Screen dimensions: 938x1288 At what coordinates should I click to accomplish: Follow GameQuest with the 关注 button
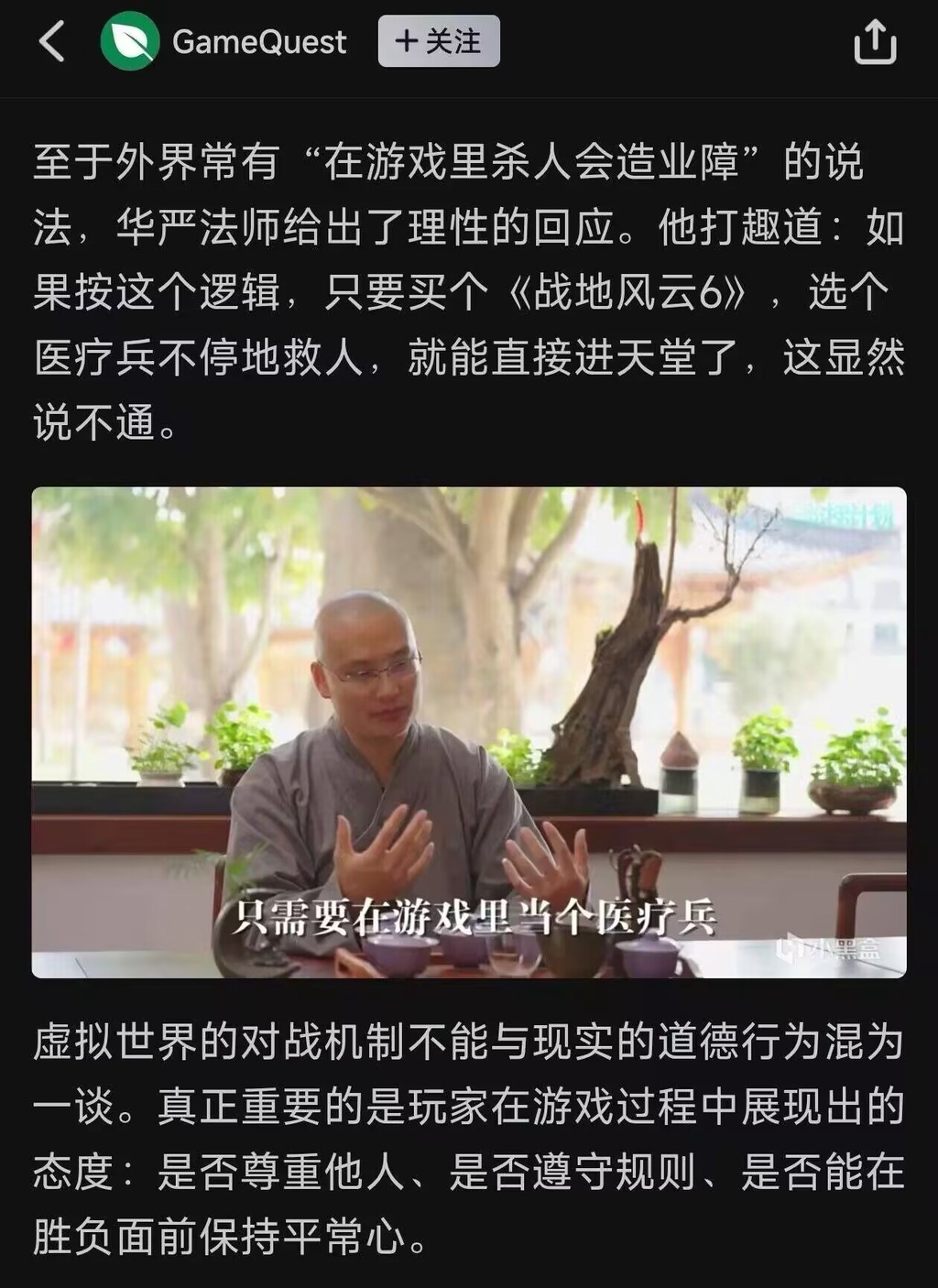439,42
